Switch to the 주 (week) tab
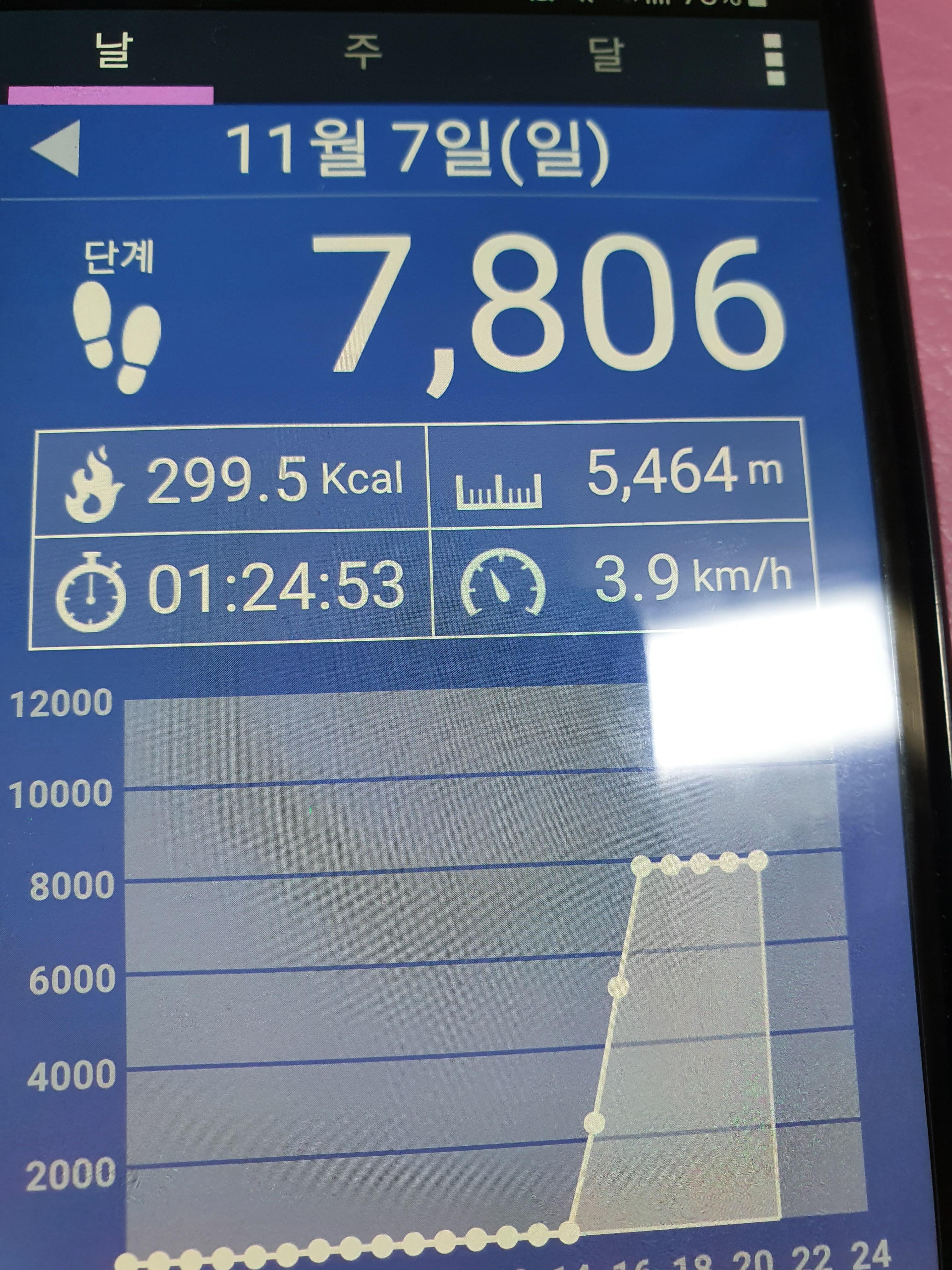Viewport: 952px width, 1270px height. click(363, 53)
